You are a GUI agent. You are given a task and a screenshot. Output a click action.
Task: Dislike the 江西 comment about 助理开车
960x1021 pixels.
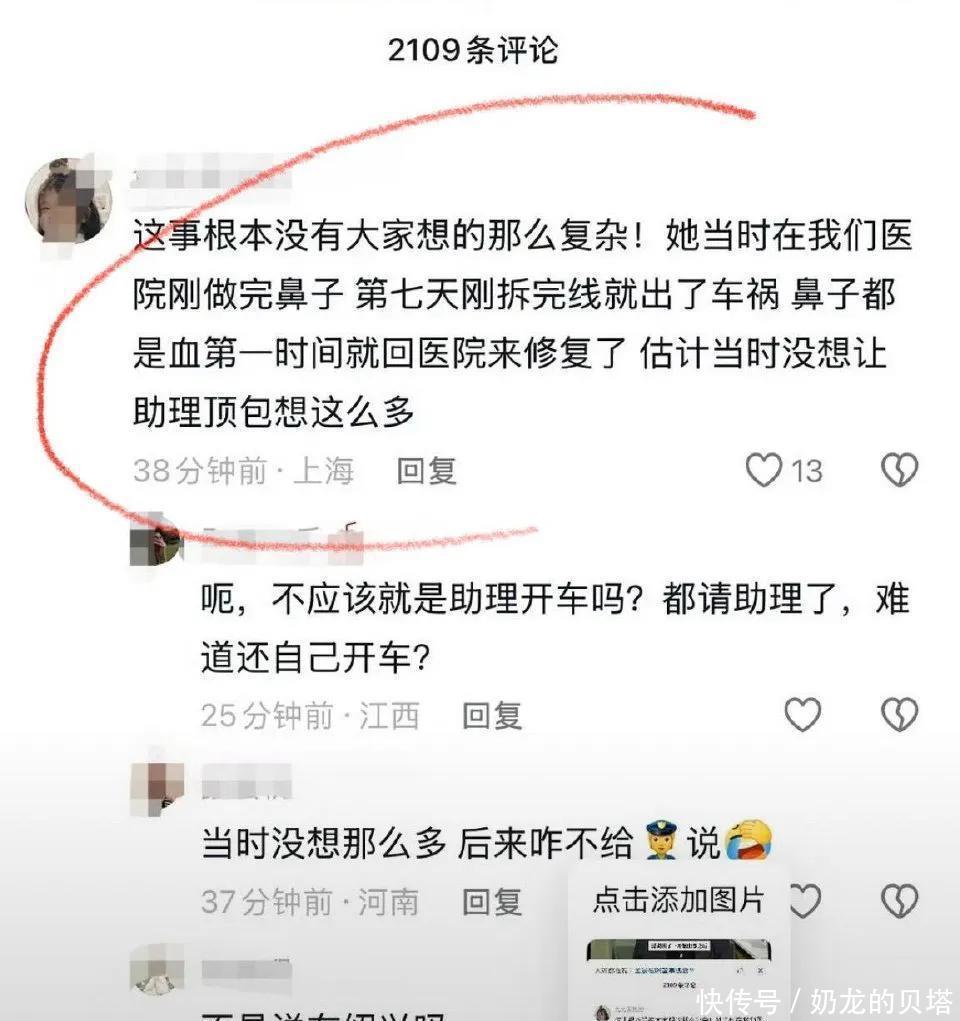point(898,715)
